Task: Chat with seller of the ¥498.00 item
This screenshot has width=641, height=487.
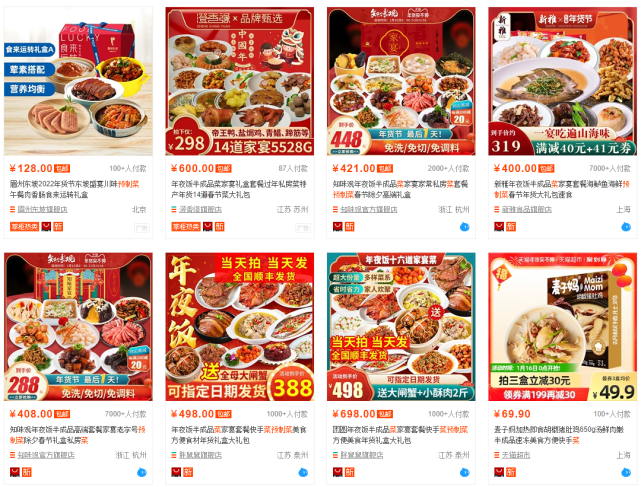Action: [x=303, y=472]
